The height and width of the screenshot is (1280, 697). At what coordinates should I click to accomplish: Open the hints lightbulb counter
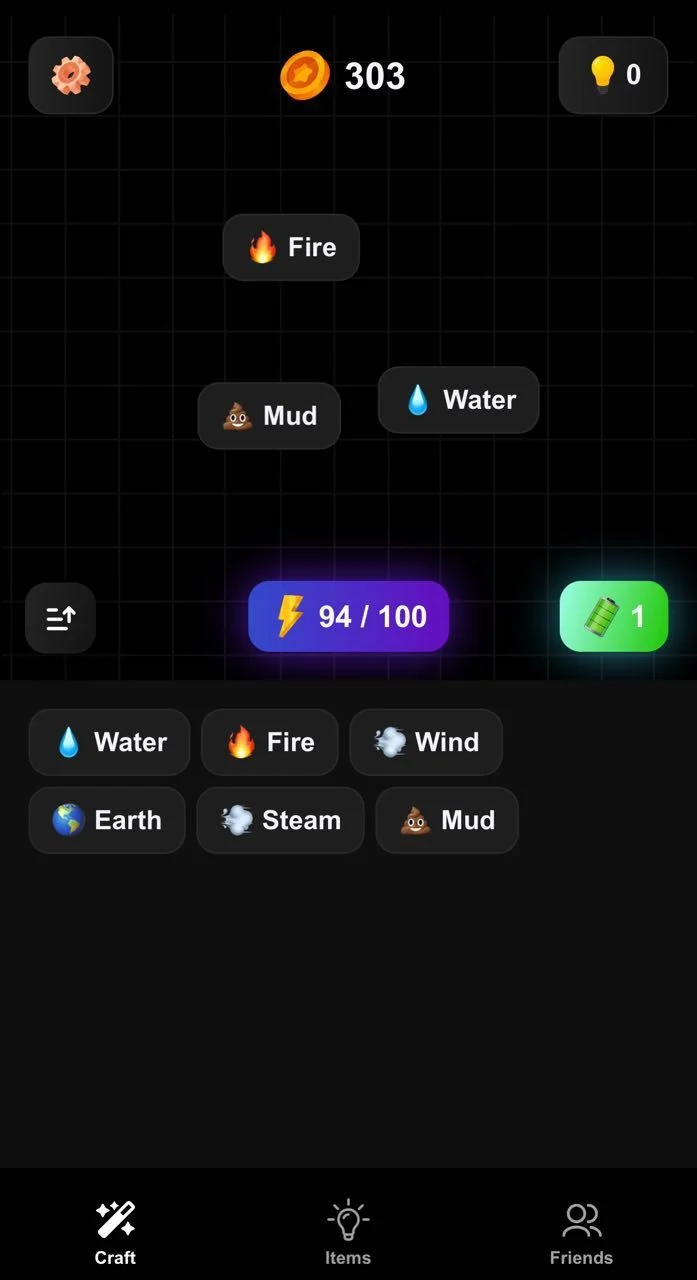[613, 75]
